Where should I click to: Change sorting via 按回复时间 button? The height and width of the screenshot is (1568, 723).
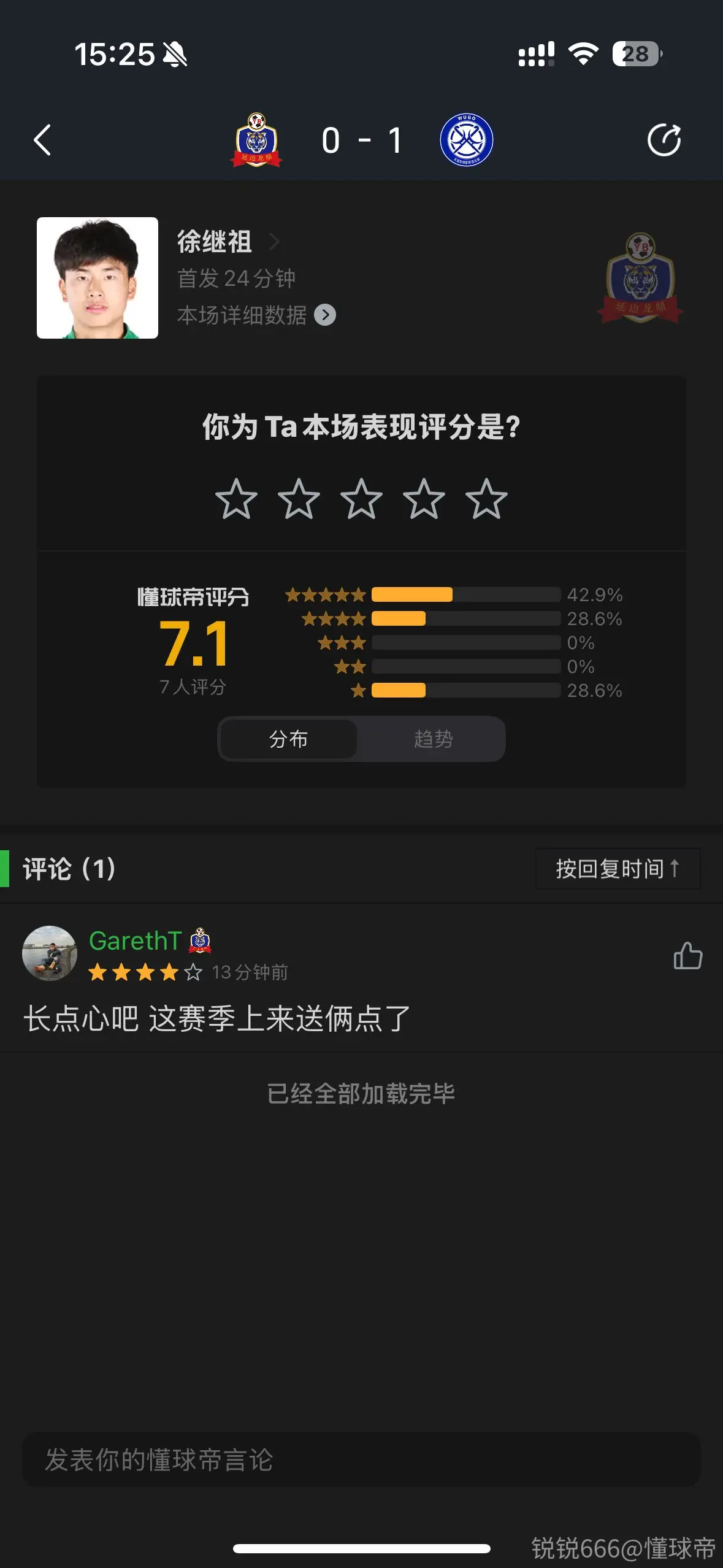pos(618,869)
